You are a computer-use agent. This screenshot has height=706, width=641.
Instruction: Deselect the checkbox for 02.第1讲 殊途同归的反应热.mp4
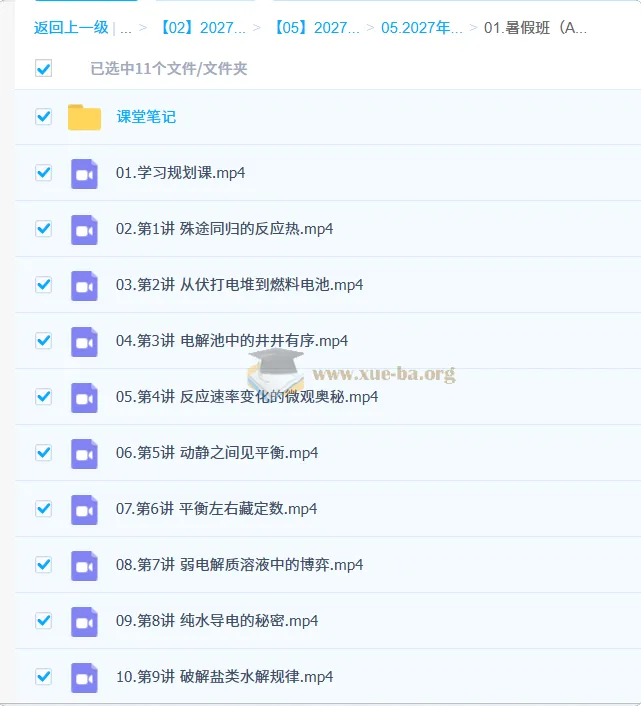(x=44, y=229)
